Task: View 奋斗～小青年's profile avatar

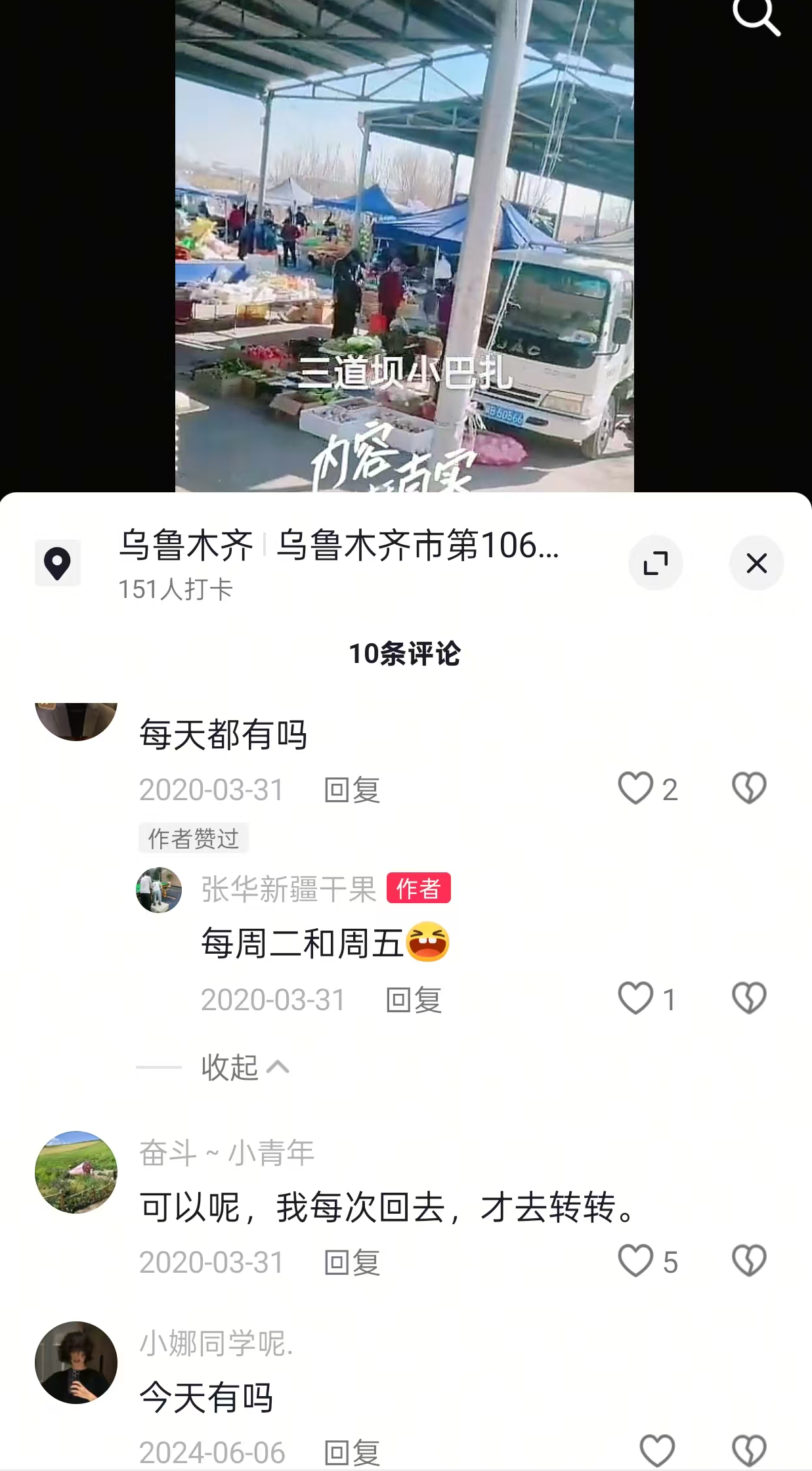Action: 76,1172
